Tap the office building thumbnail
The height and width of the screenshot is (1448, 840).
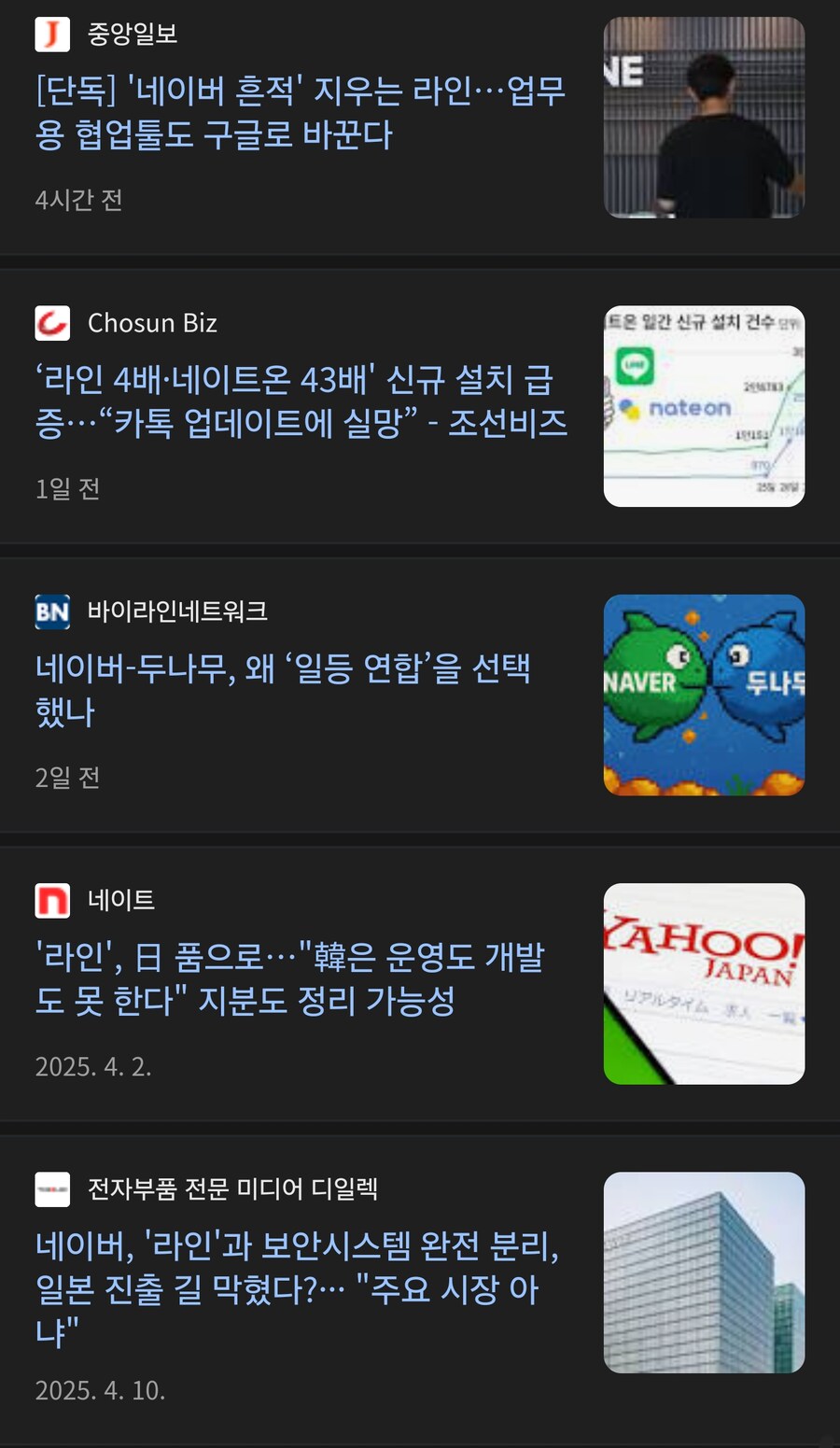pos(704,1272)
